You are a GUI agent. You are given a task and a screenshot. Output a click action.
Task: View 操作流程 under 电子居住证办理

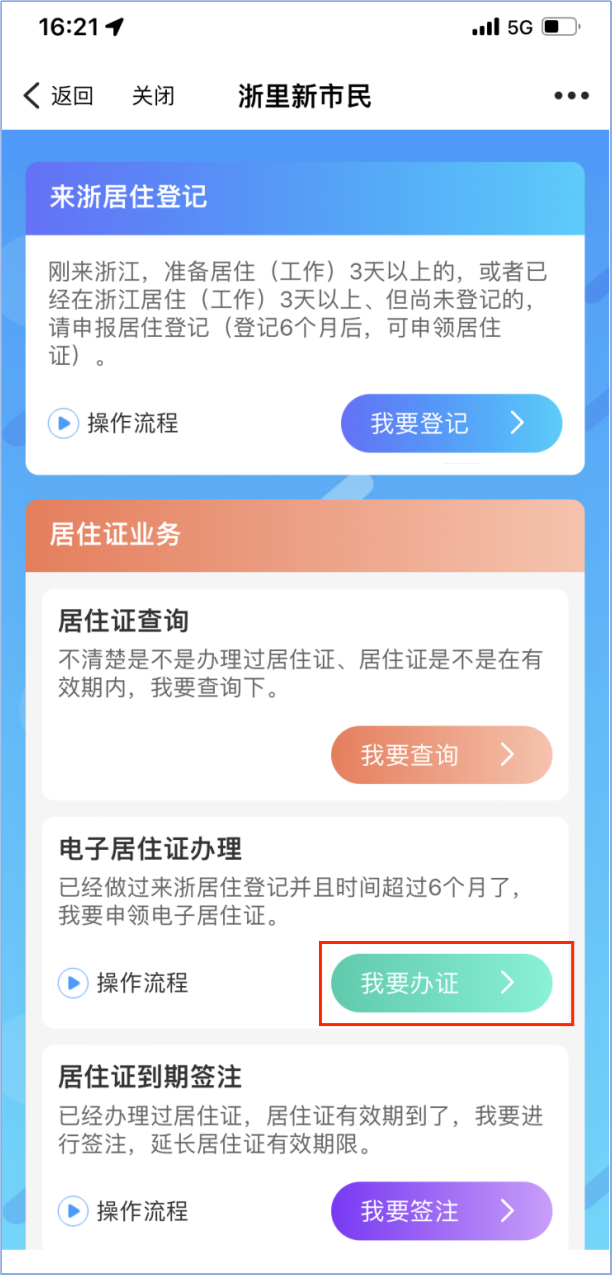[x=124, y=983]
